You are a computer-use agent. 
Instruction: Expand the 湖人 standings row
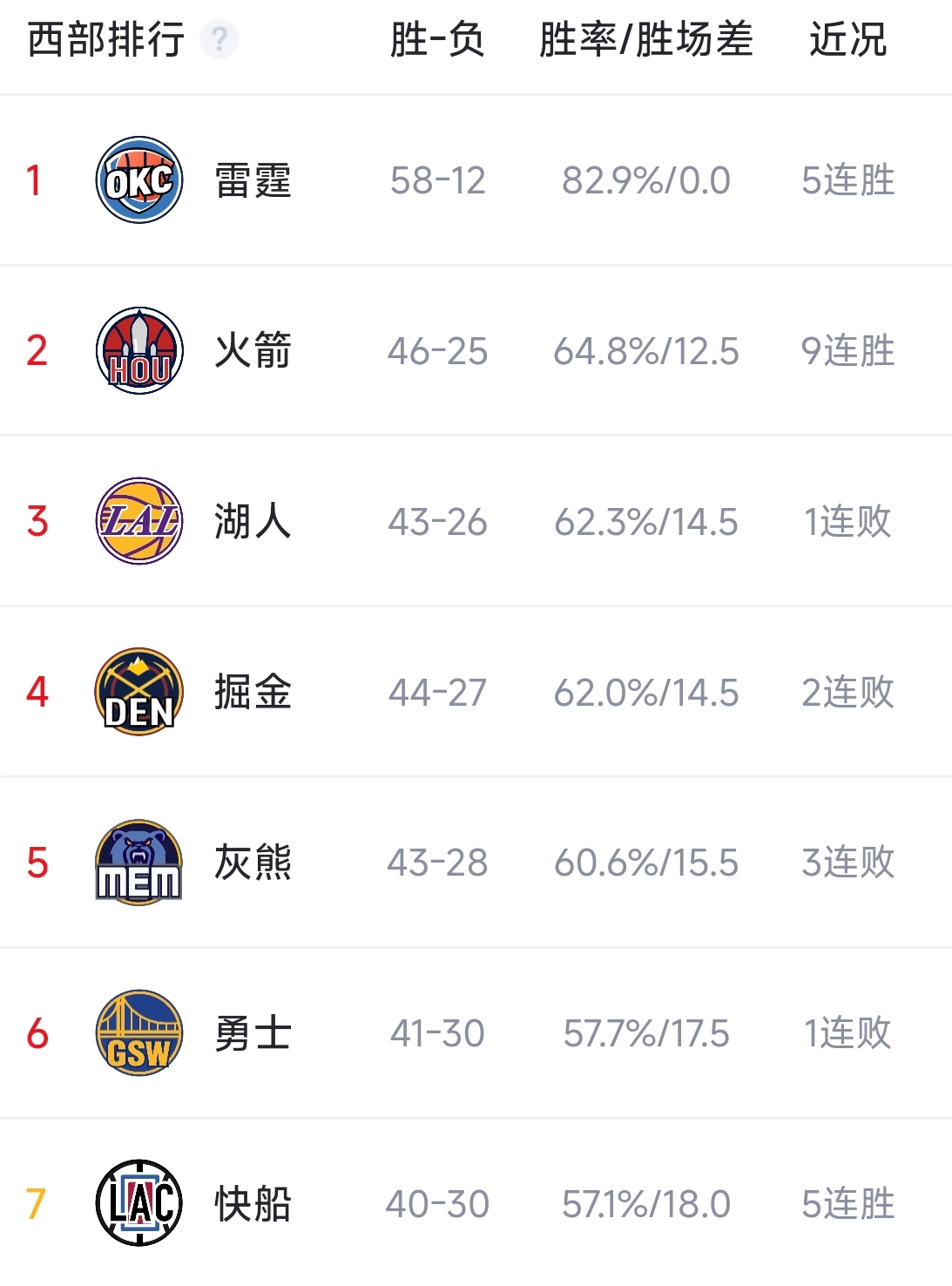coord(476,520)
